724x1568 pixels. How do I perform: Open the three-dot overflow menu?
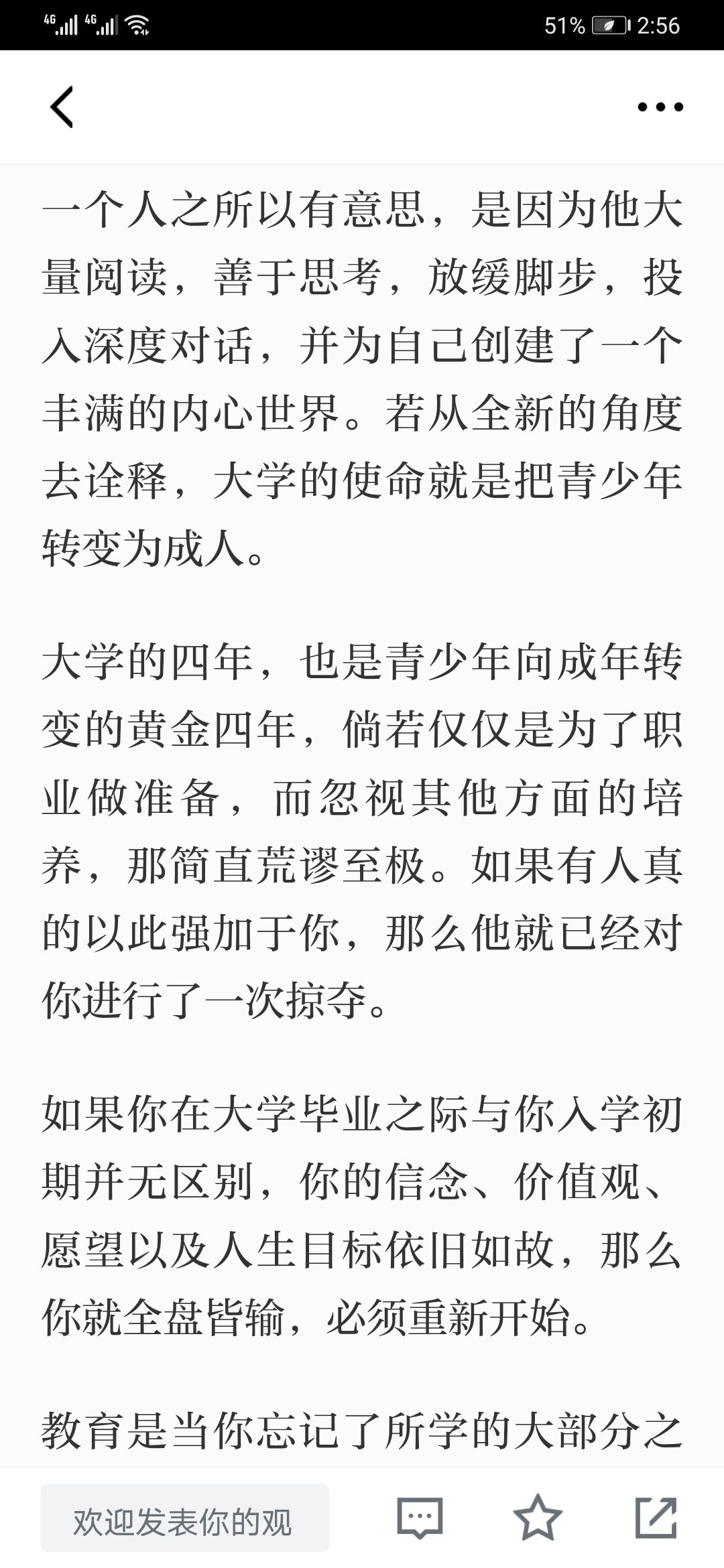pyautogui.click(x=660, y=107)
